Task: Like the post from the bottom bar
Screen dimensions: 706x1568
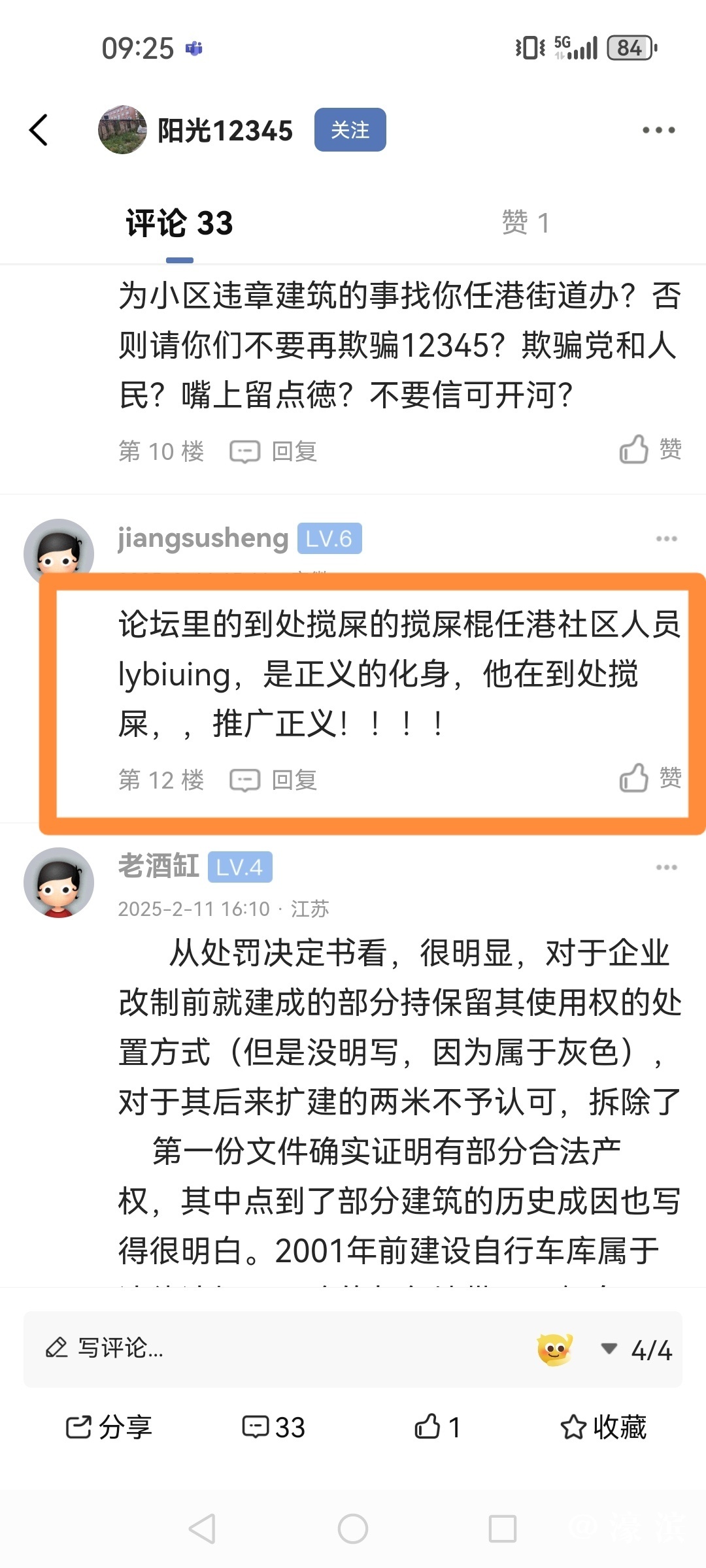Action: (437, 1428)
